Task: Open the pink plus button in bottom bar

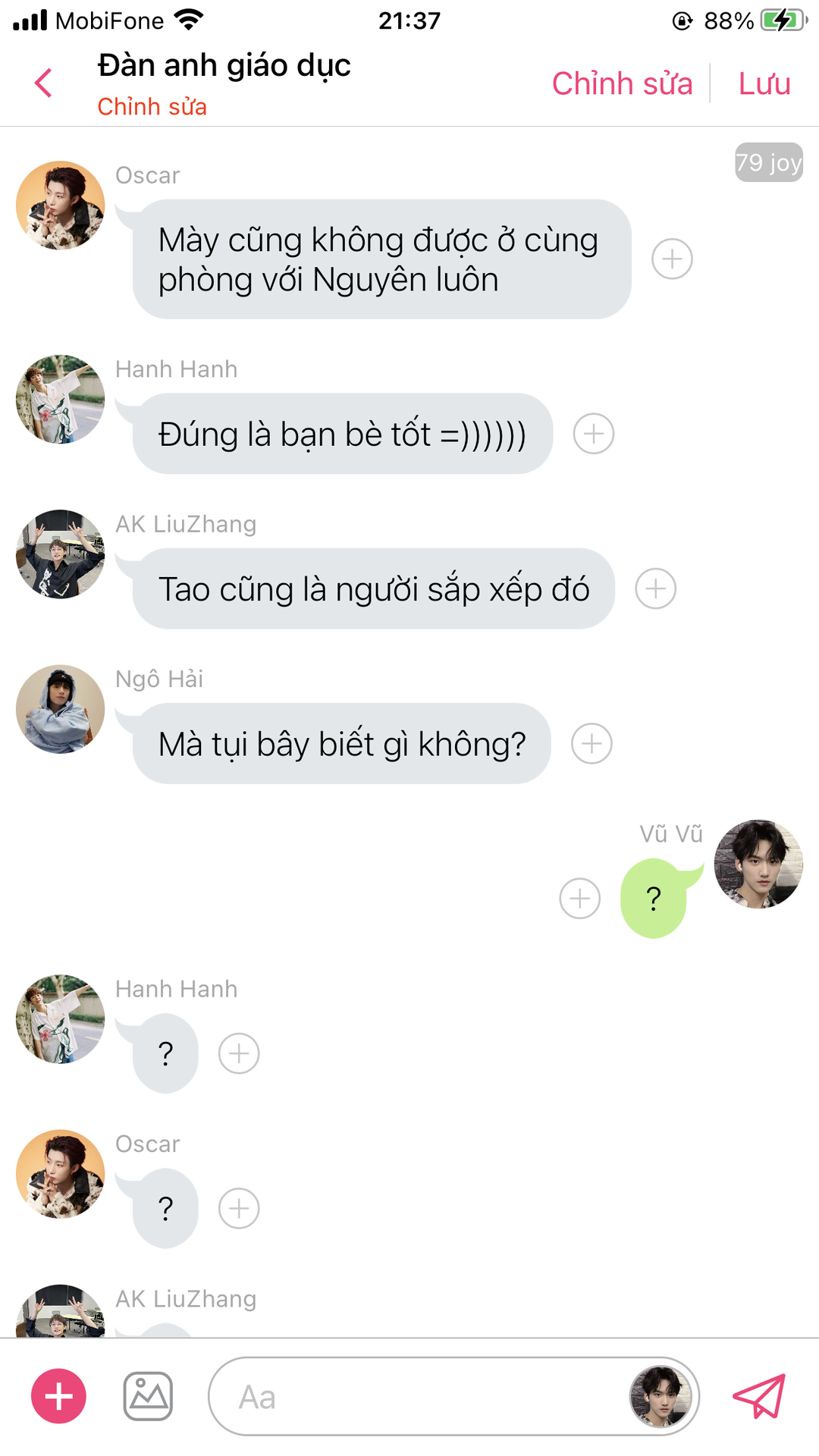Action: (x=58, y=1396)
